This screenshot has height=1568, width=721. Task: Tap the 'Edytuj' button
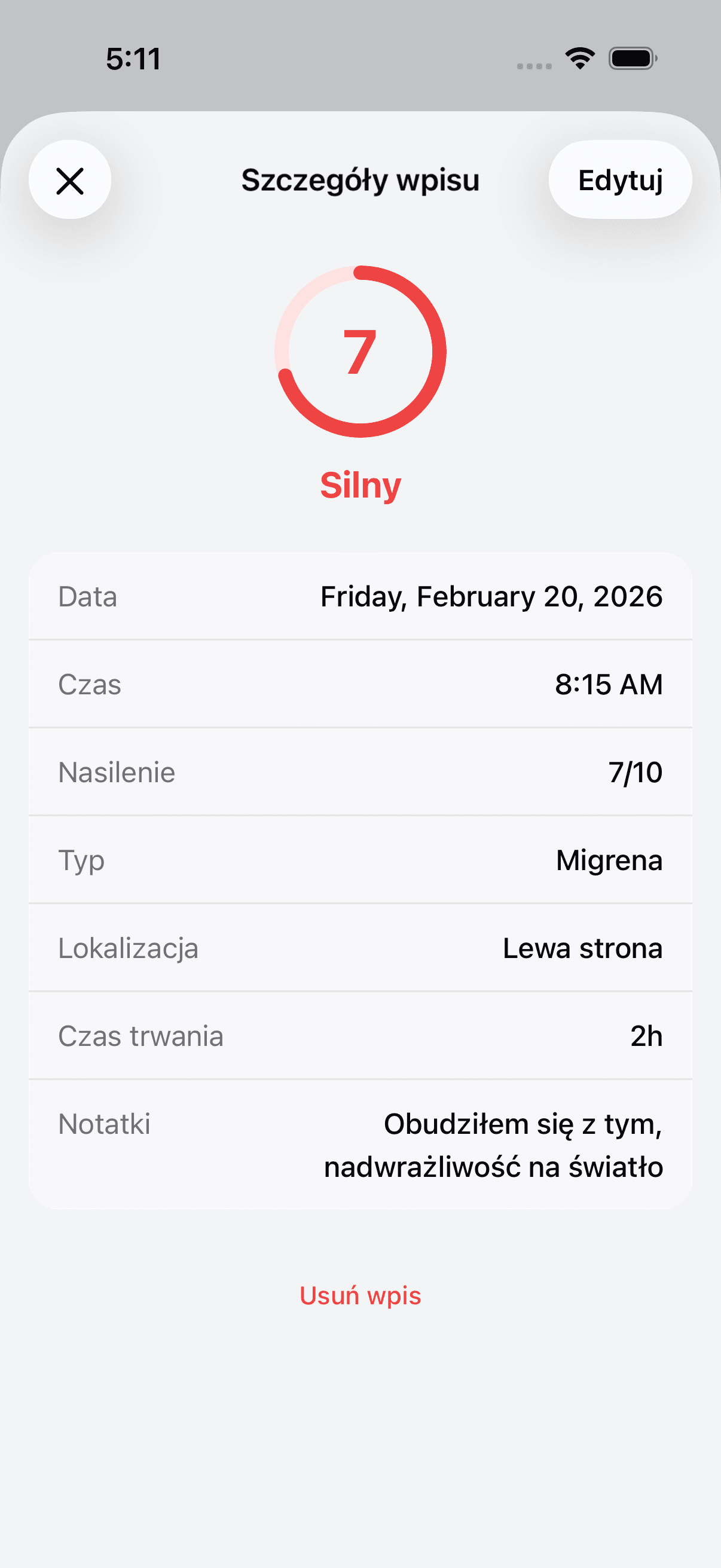pos(620,179)
